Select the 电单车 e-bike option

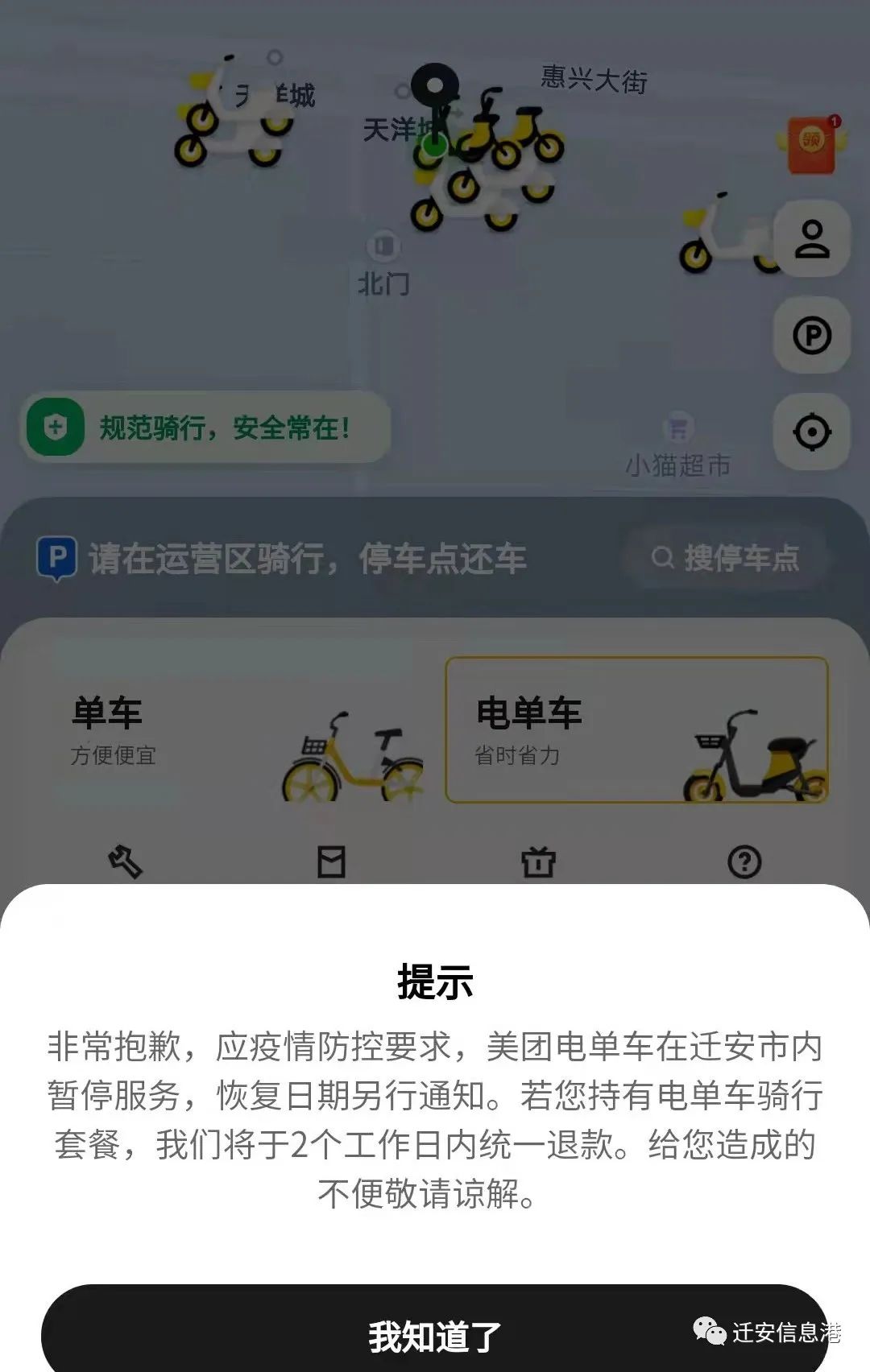[x=636, y=730]
